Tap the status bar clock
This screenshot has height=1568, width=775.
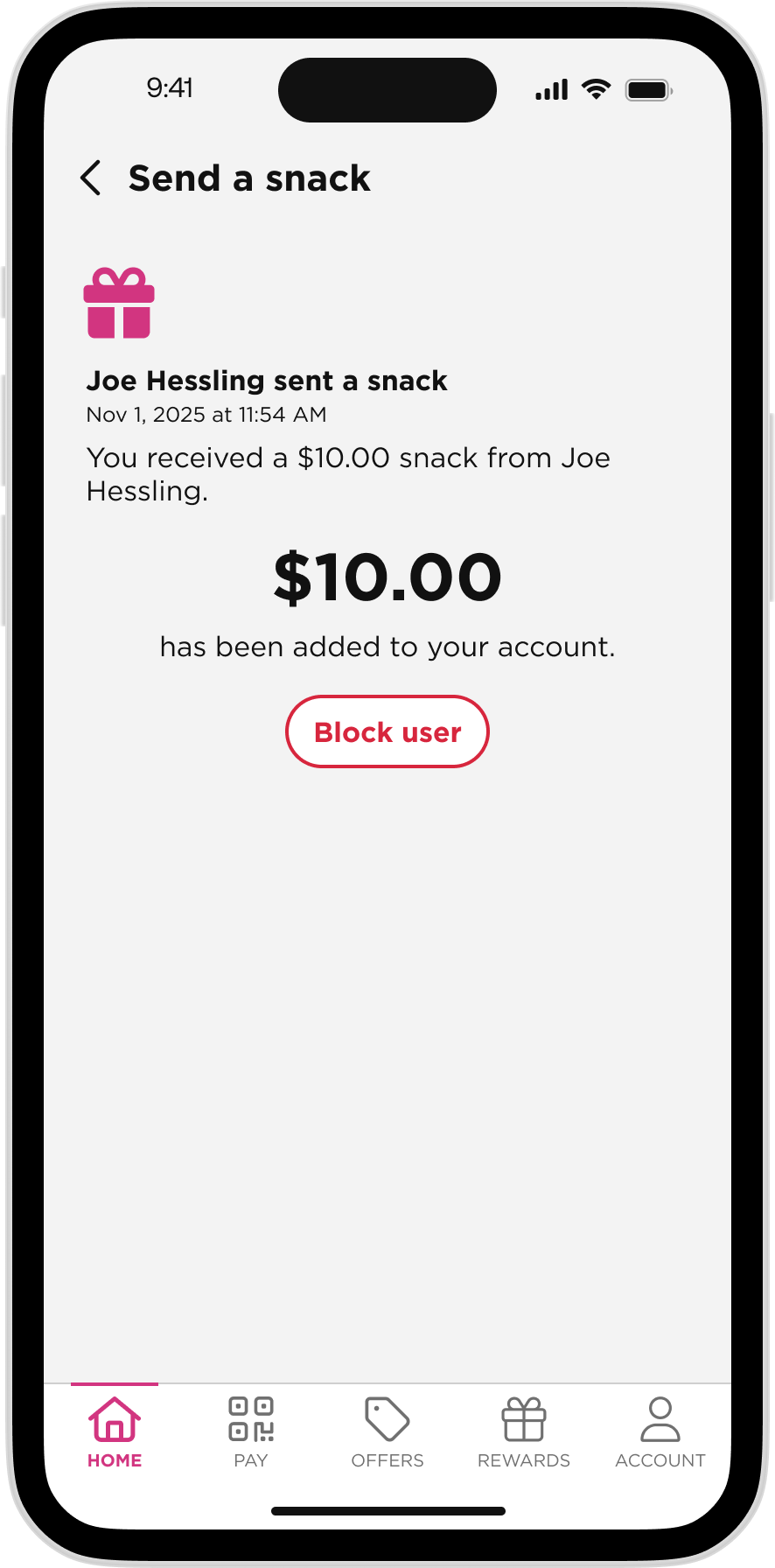click(x=170, y=88)
